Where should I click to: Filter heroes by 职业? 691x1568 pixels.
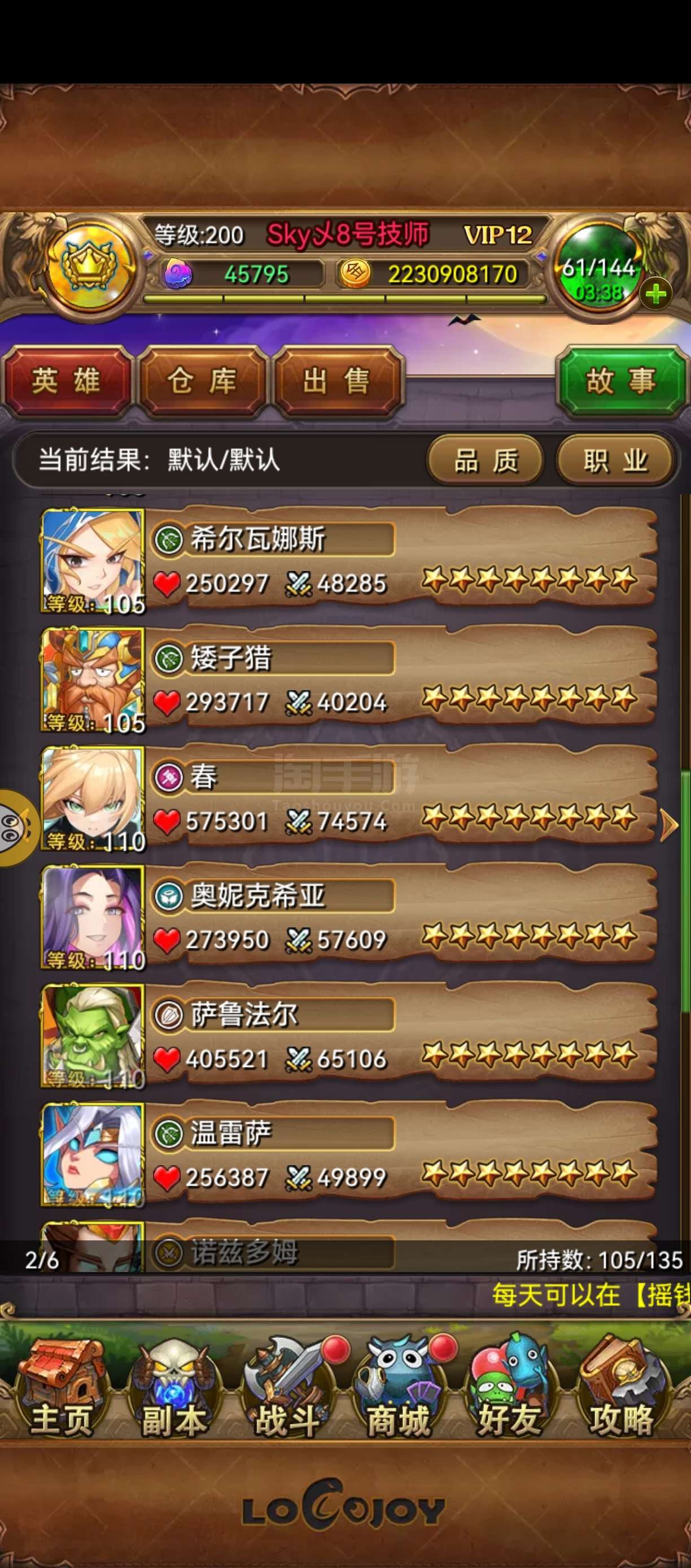tap(615, 461)
